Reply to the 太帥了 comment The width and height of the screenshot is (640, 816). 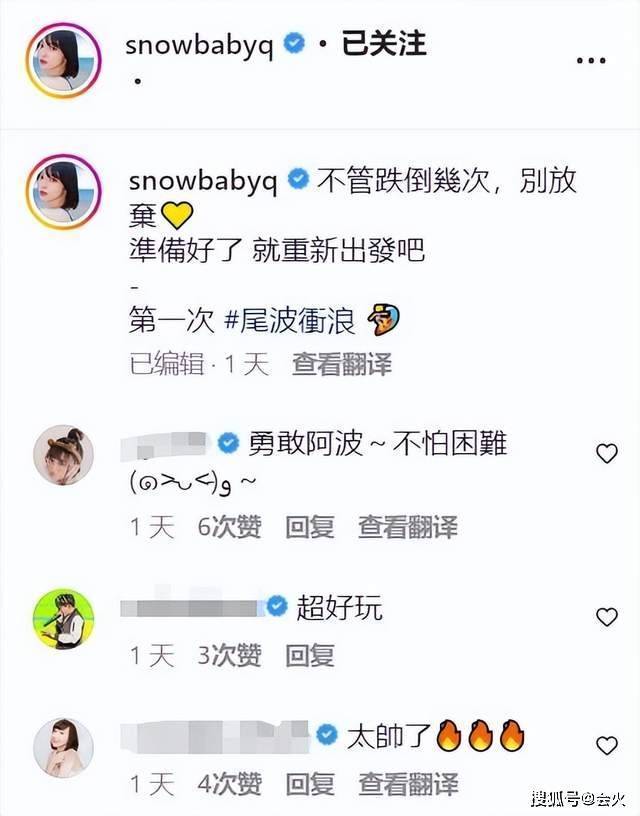[309, 783]
